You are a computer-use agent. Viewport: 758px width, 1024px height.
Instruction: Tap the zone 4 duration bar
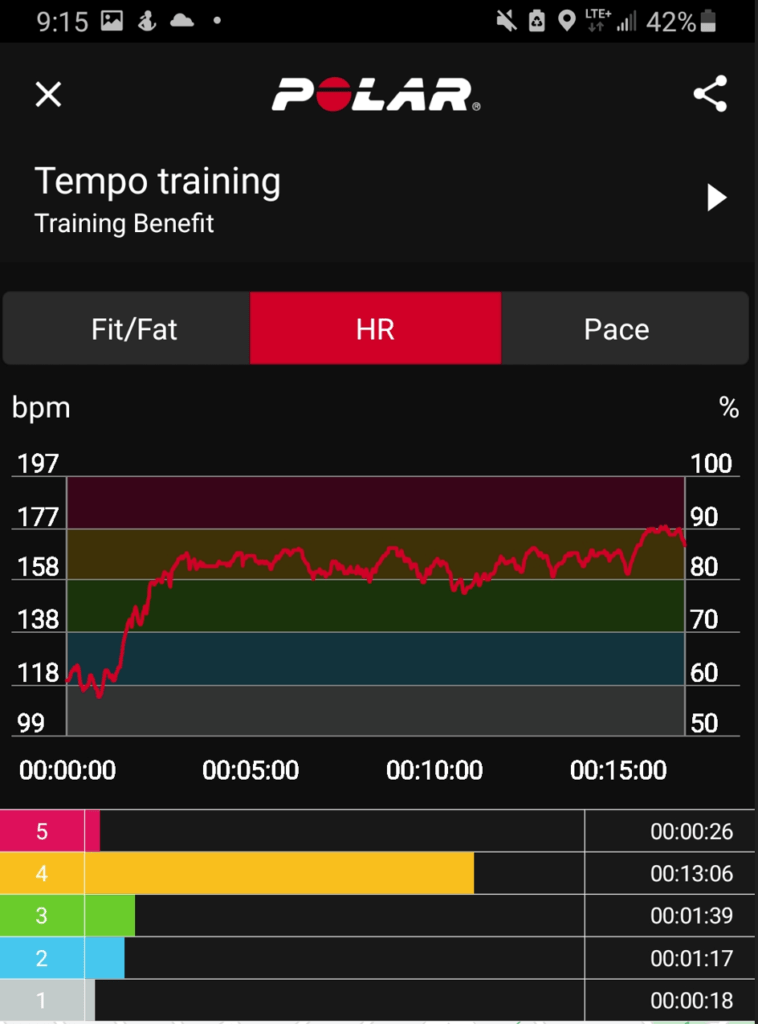click(x=280, y=873)
